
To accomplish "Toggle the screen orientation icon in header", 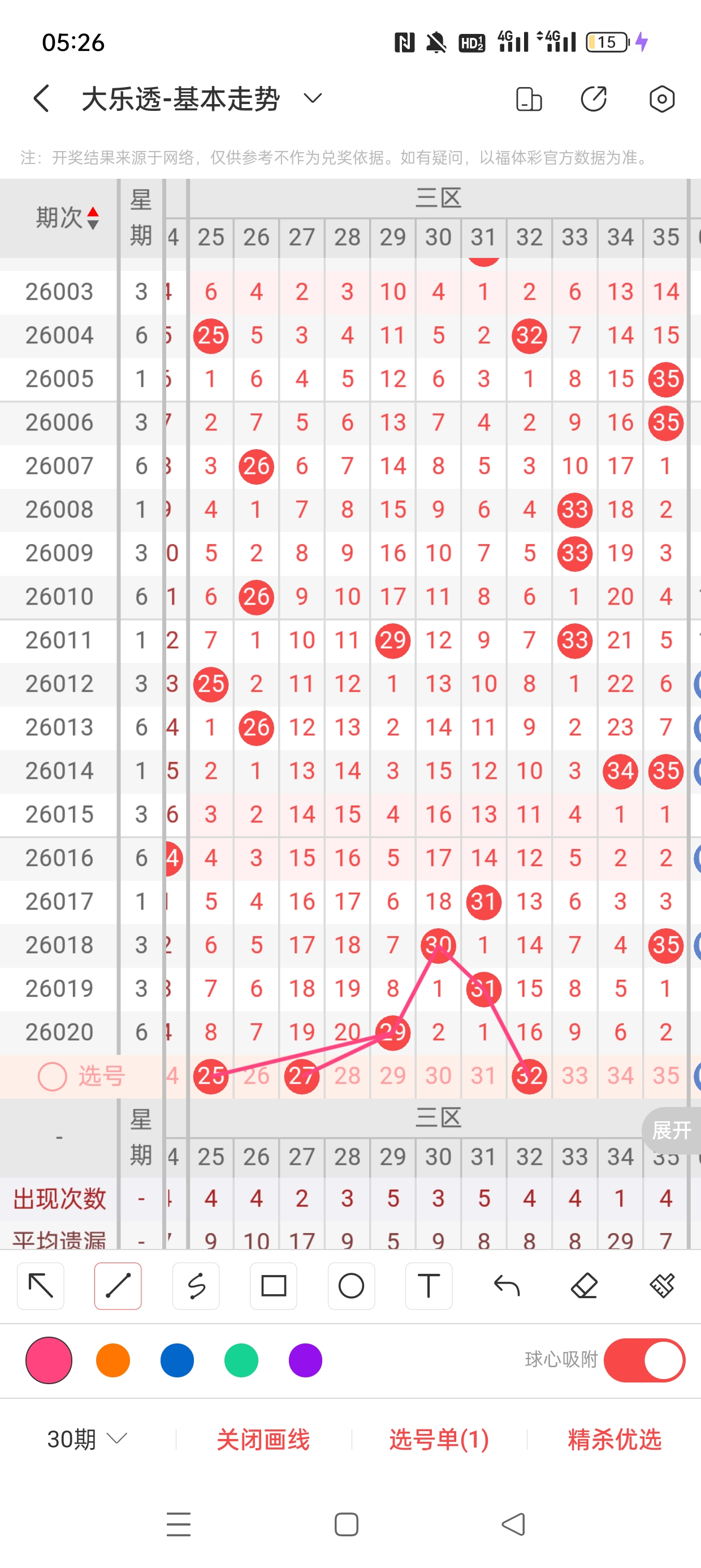I will [528, 98].
